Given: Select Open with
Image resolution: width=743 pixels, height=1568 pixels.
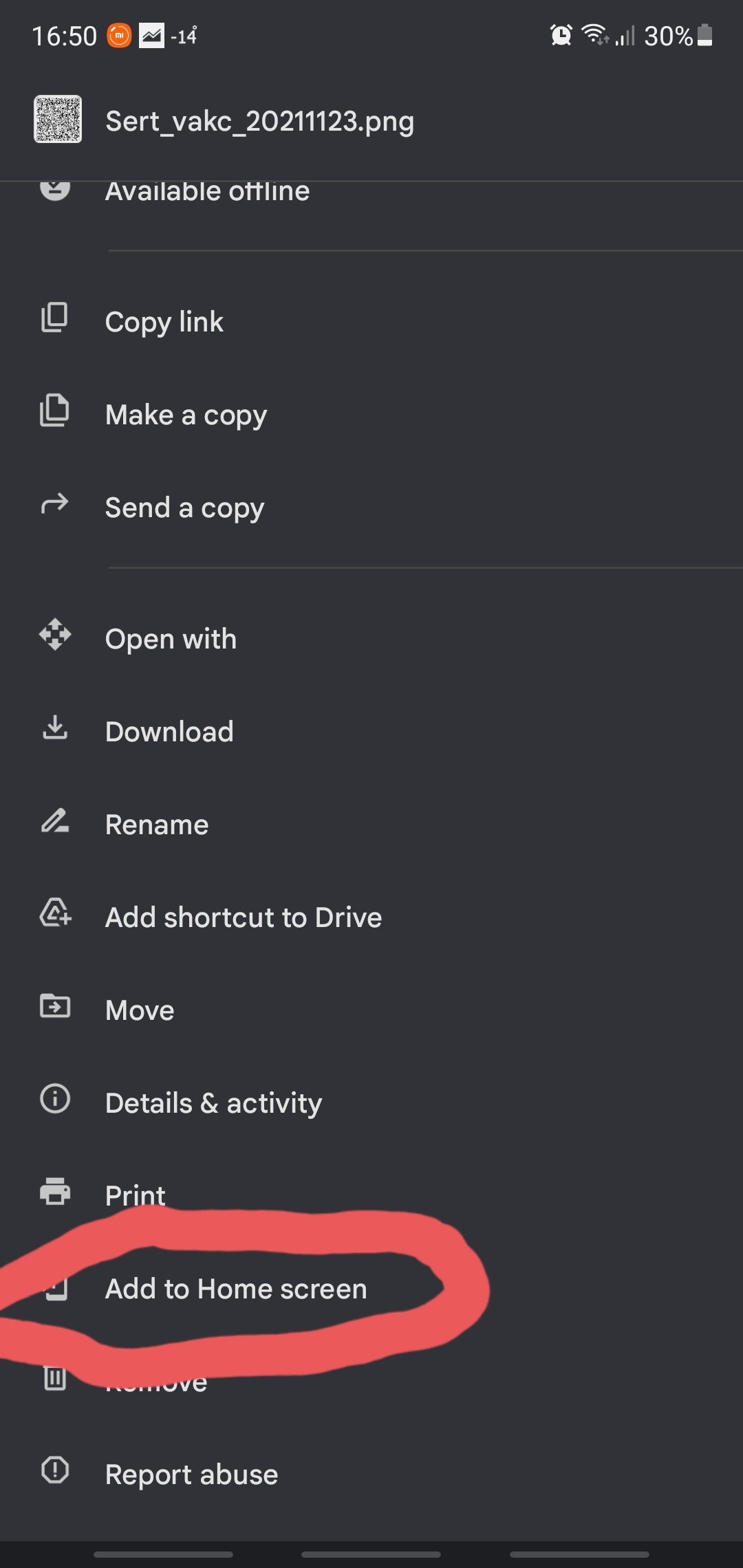Looking at the screenshot, I should pos(171,639).
